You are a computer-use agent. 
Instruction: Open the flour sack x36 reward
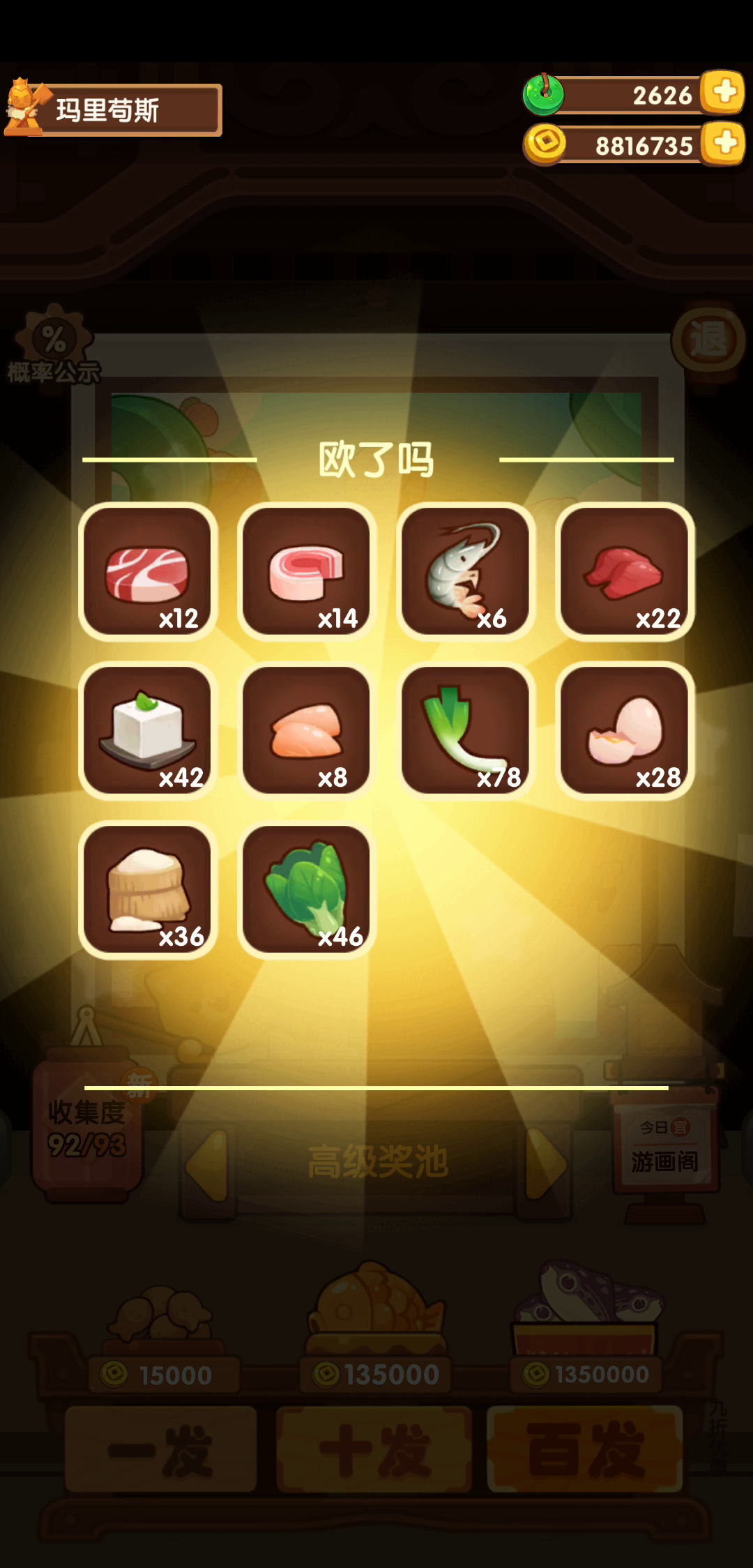pos(148,889)
